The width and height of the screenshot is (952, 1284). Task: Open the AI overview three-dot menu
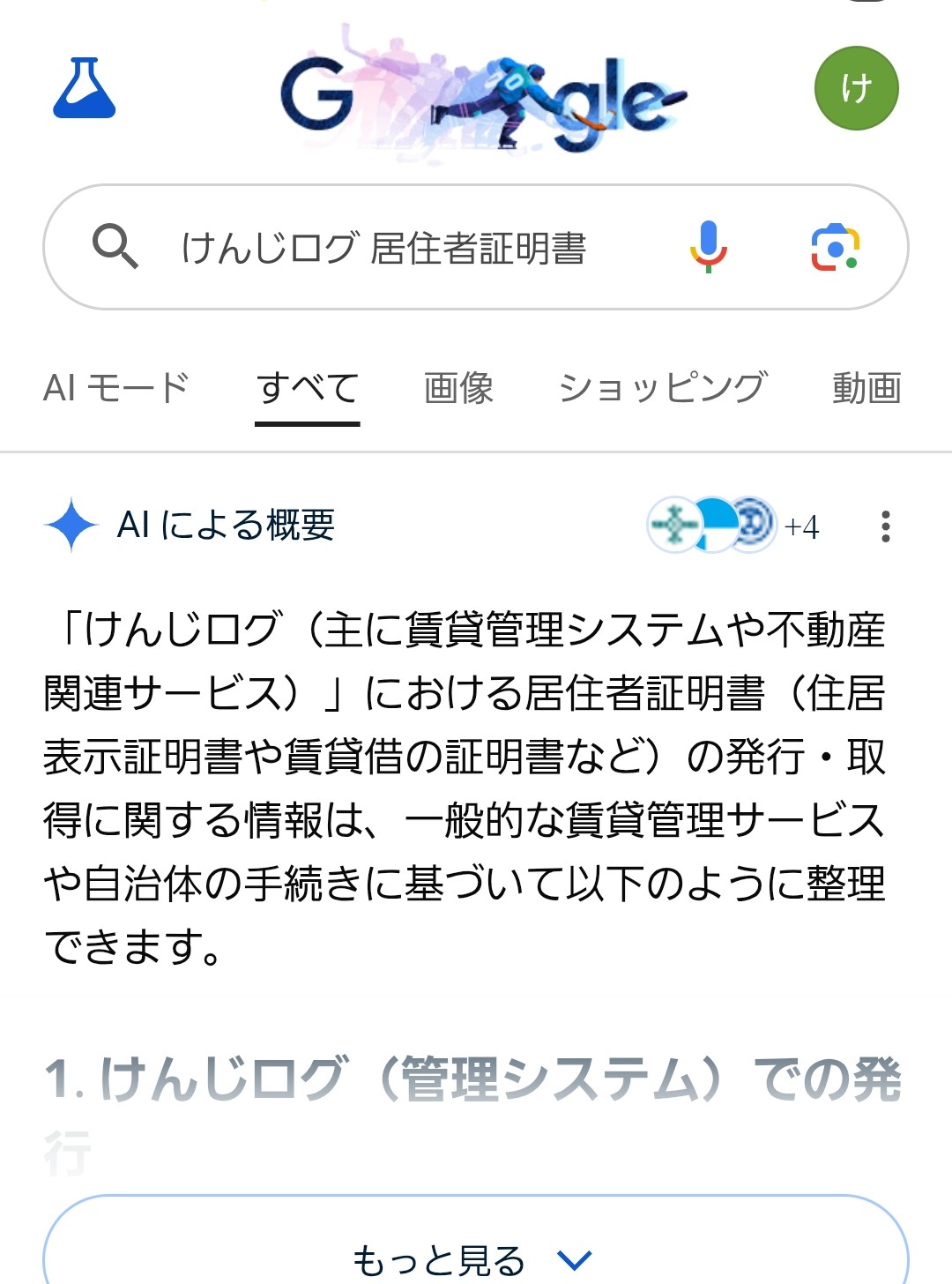[885, 526]
